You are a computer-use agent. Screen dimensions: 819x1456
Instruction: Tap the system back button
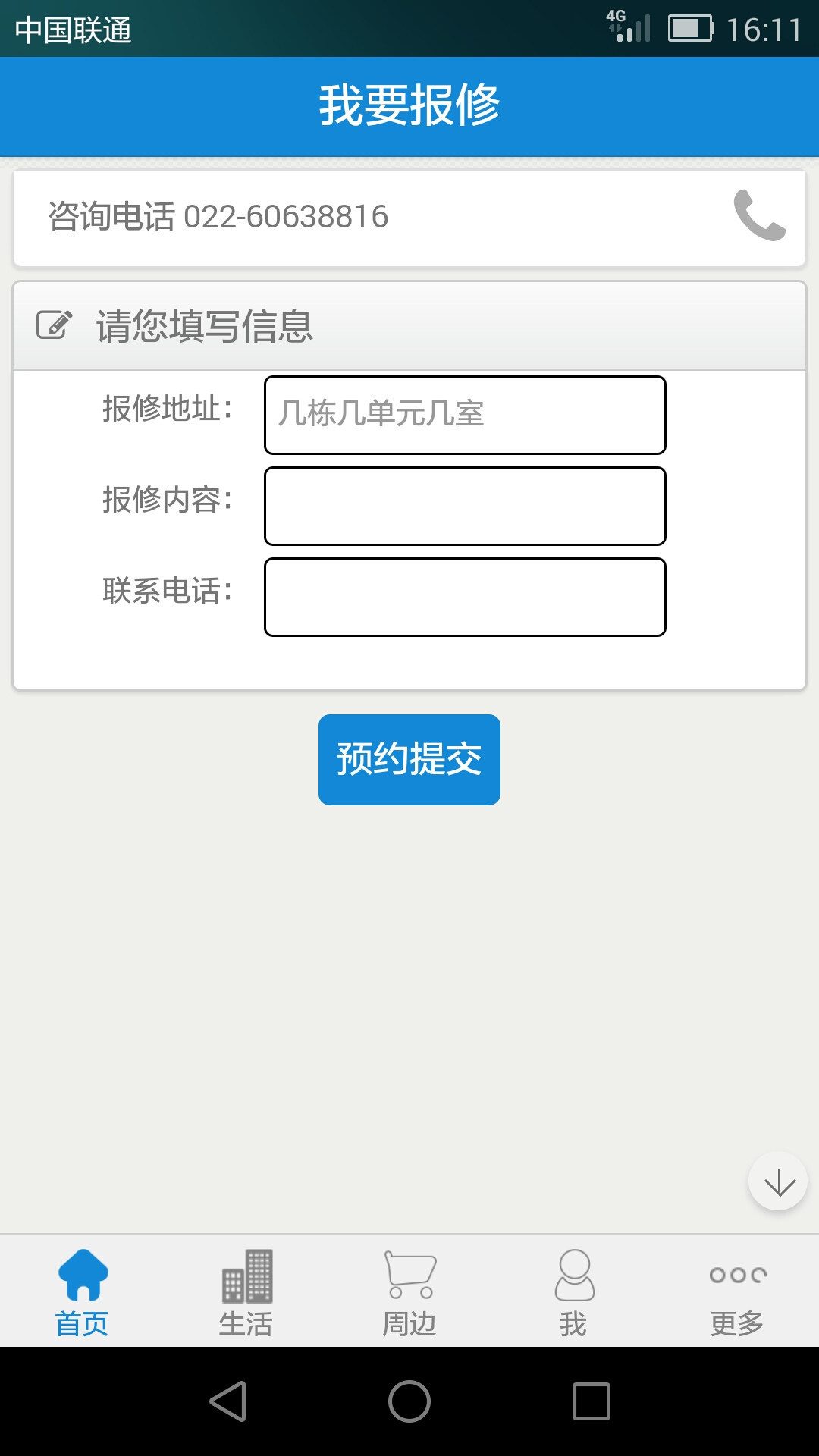227,1401
